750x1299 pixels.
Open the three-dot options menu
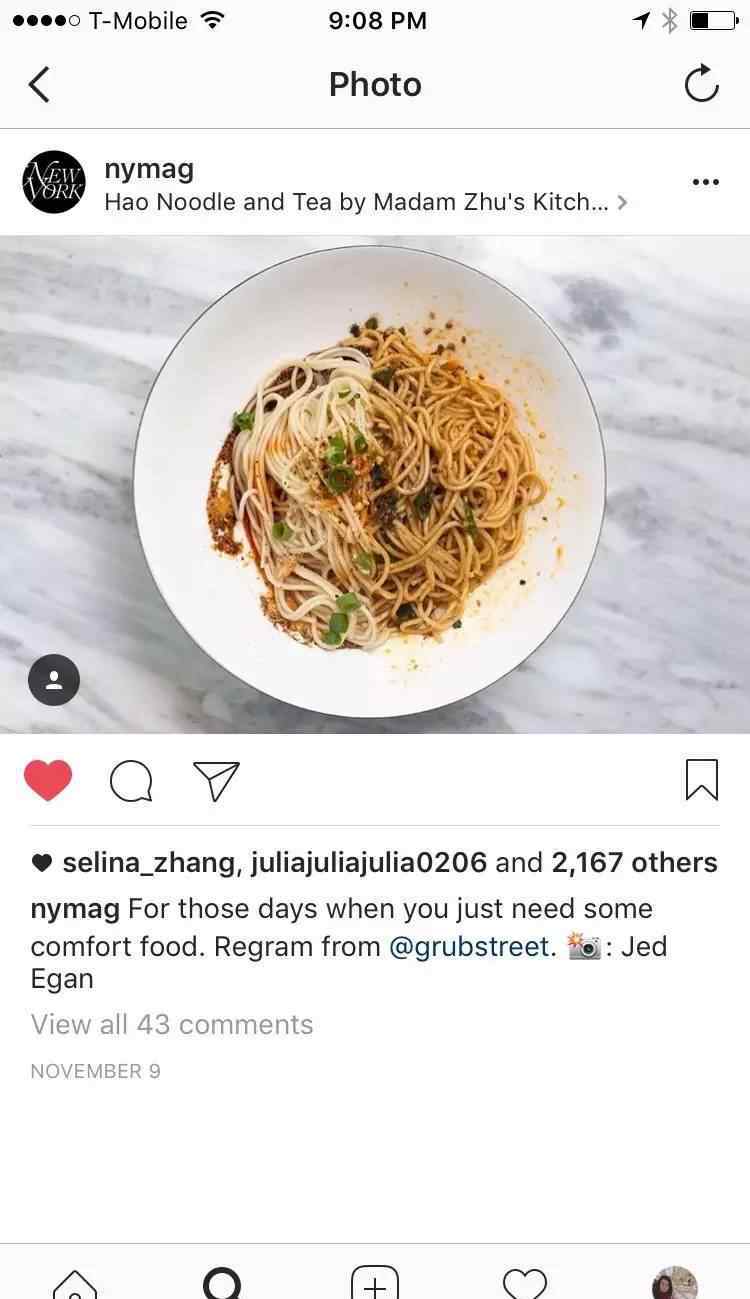705,182
